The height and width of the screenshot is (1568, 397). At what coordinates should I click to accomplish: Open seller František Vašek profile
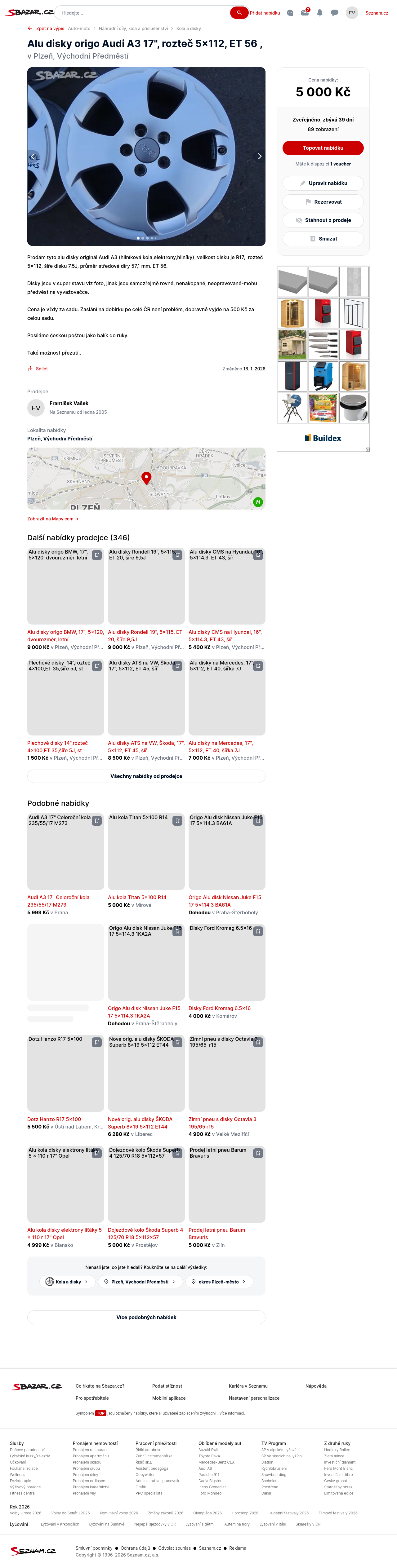tap(69, 404)
